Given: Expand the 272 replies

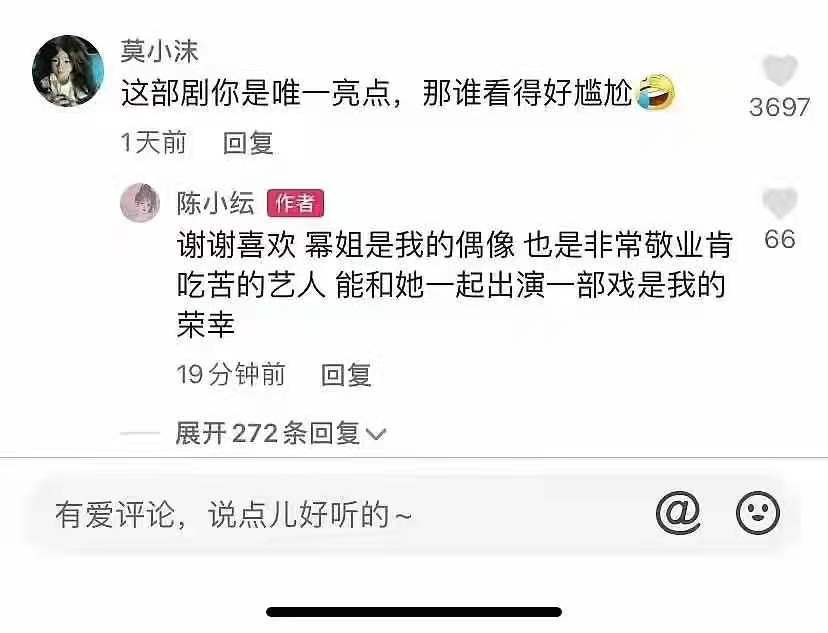Looking at the screenshot, I should 280,433.
